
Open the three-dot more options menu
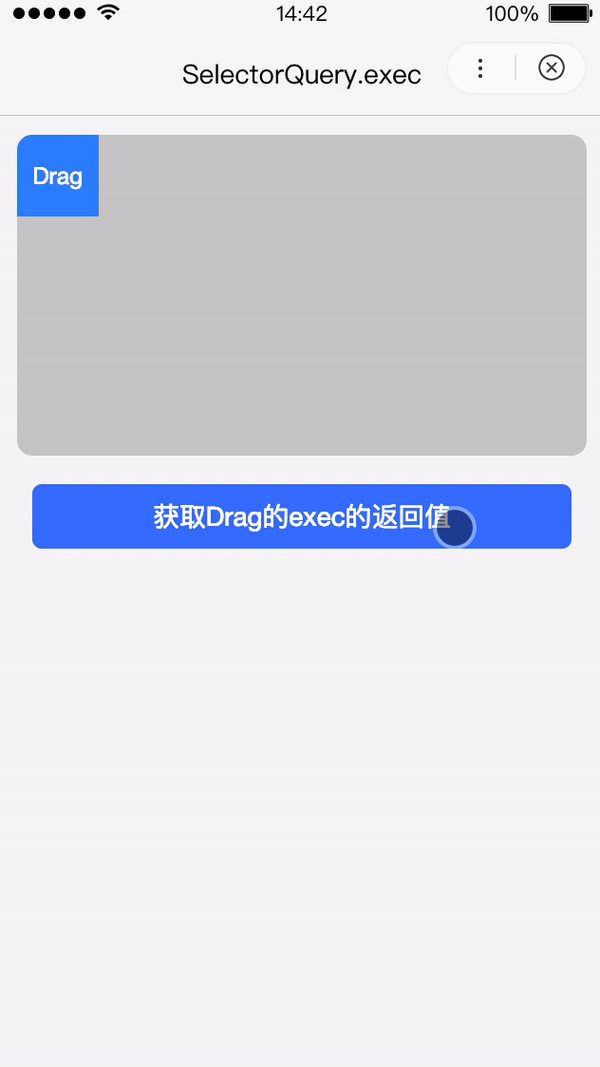coord(480,68)
